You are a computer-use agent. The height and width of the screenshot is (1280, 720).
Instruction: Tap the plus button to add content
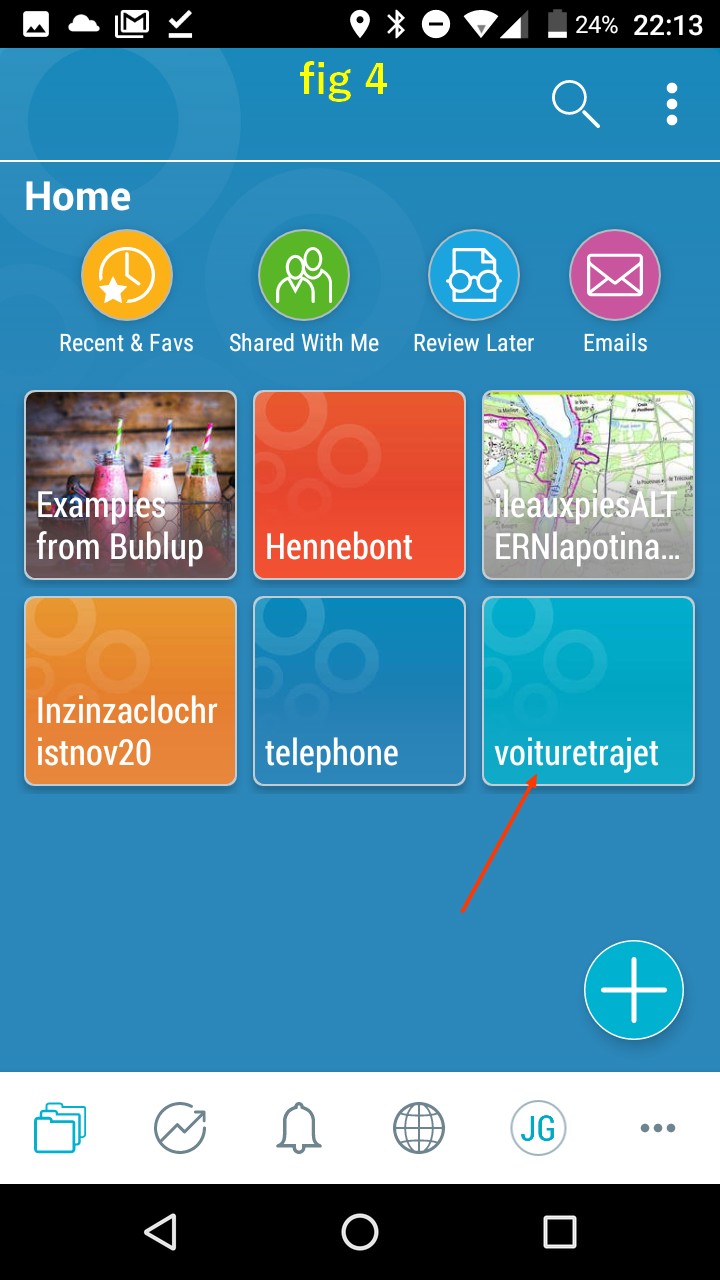pos(634,990)
